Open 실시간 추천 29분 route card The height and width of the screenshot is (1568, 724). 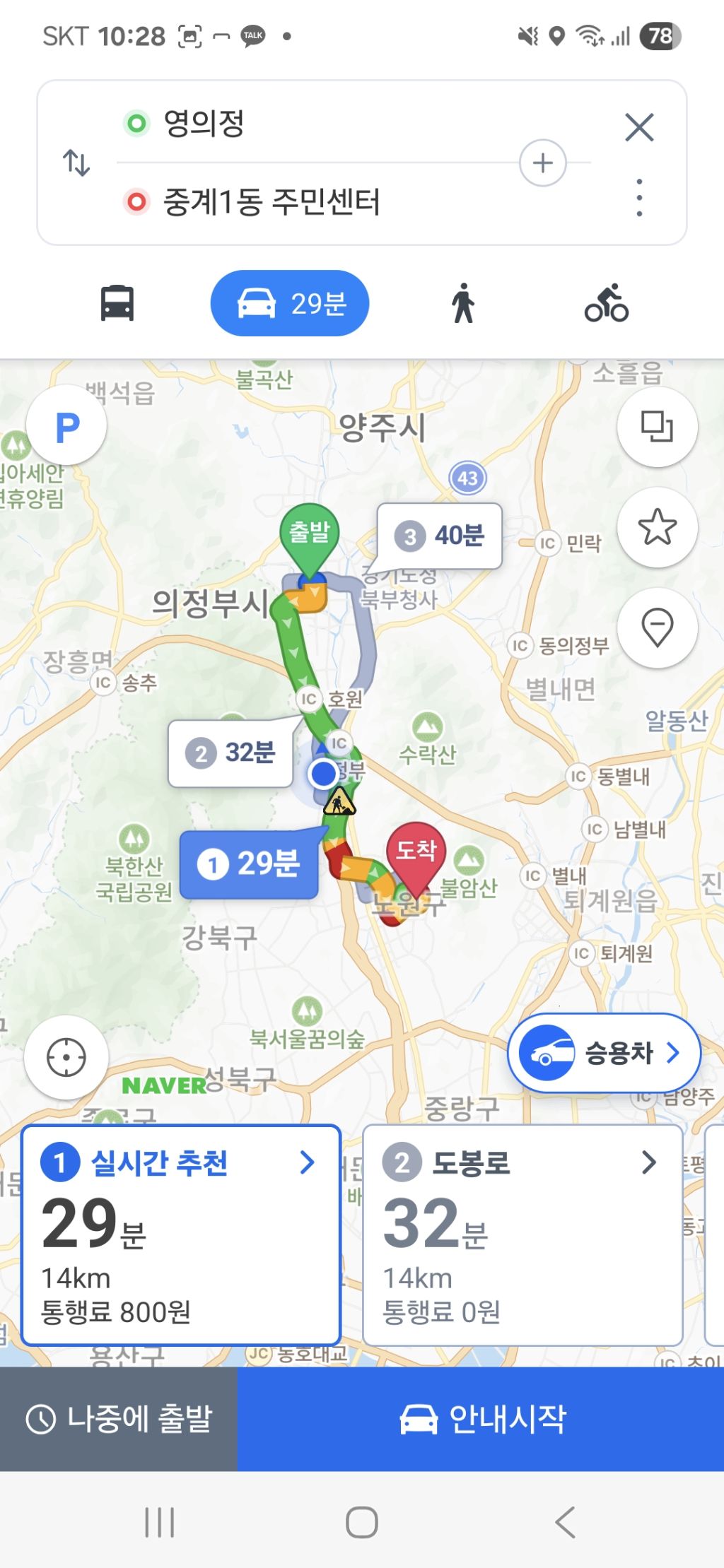pos(181,1235)
